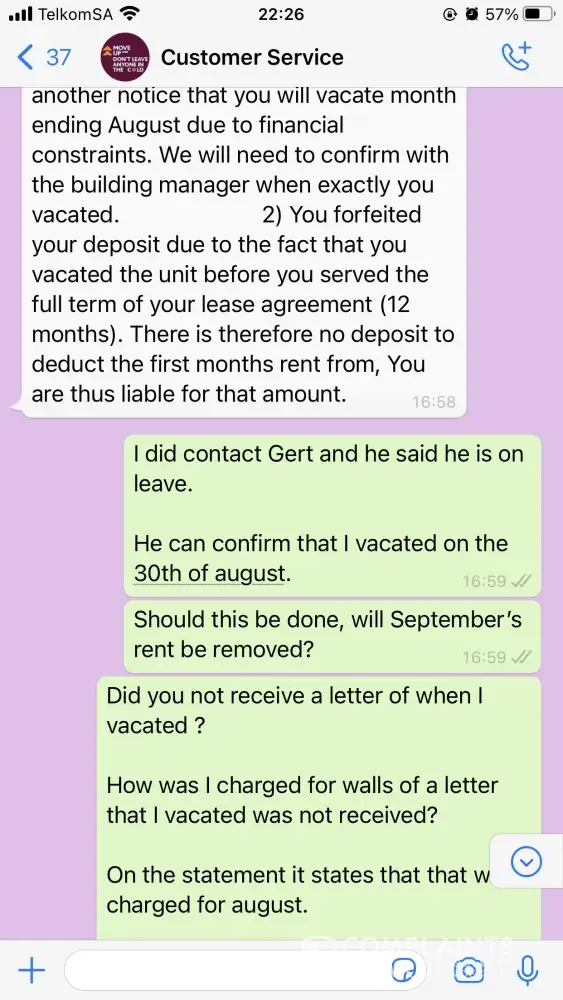Open the sticker picker in message field
Screen dimensions: 563x1000
404,971
